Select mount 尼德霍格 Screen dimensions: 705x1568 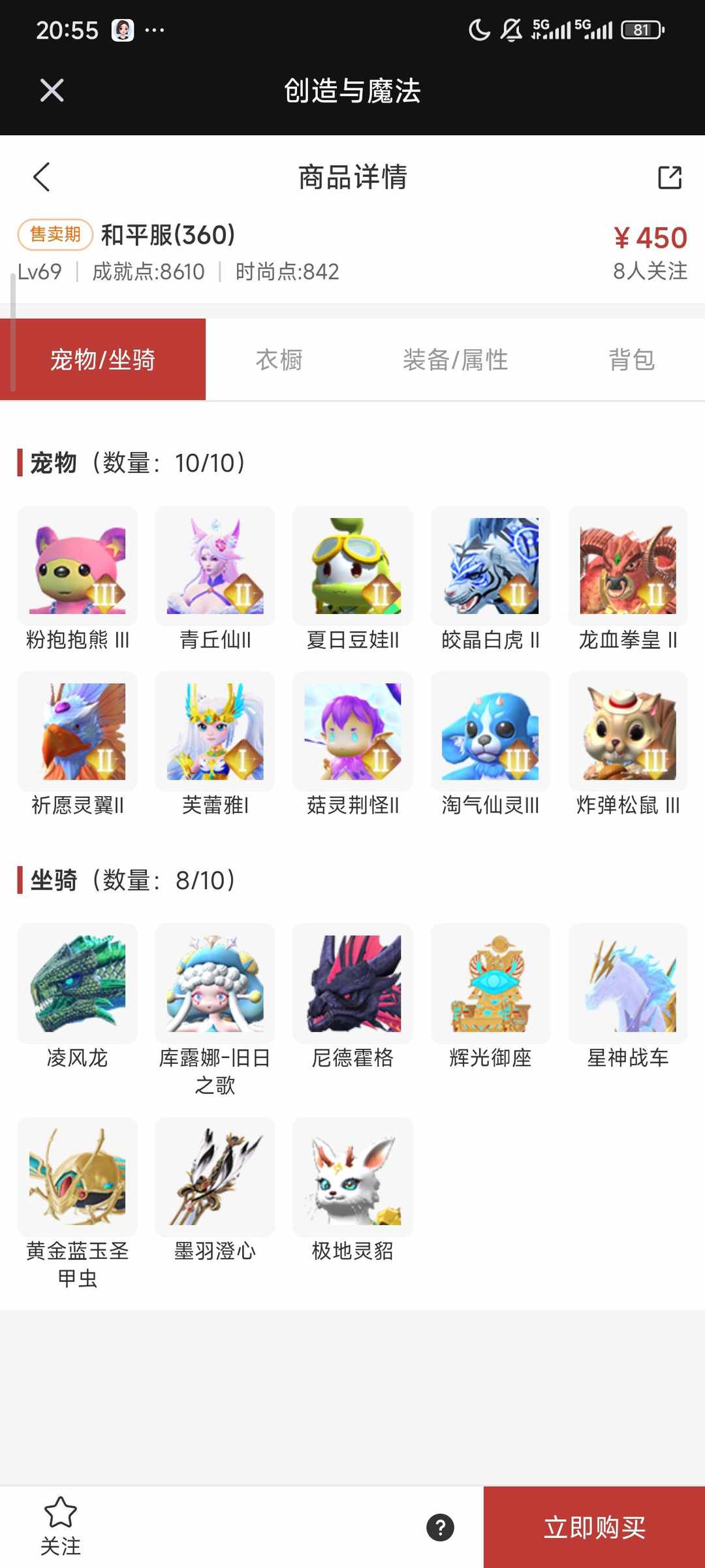click(352, 985)
